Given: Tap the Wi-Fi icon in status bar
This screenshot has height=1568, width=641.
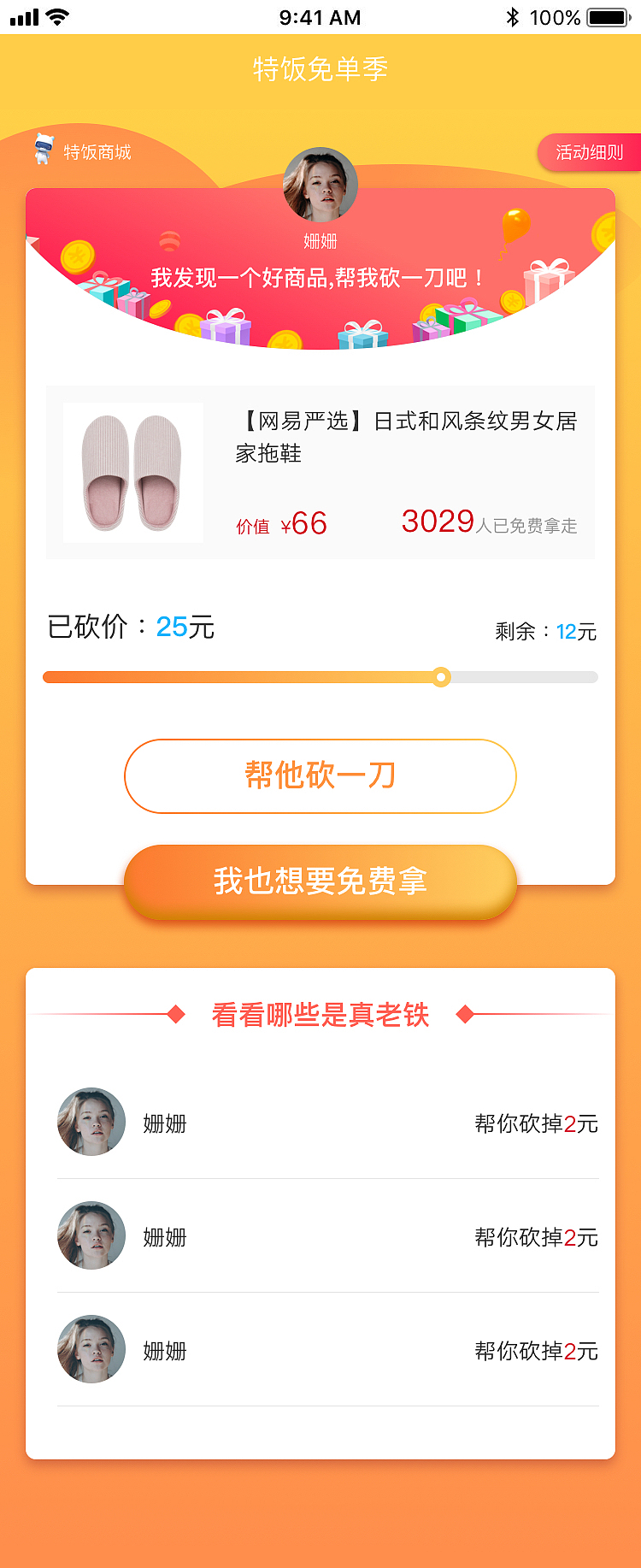Looking at the screenshot, I should point(56,15).
